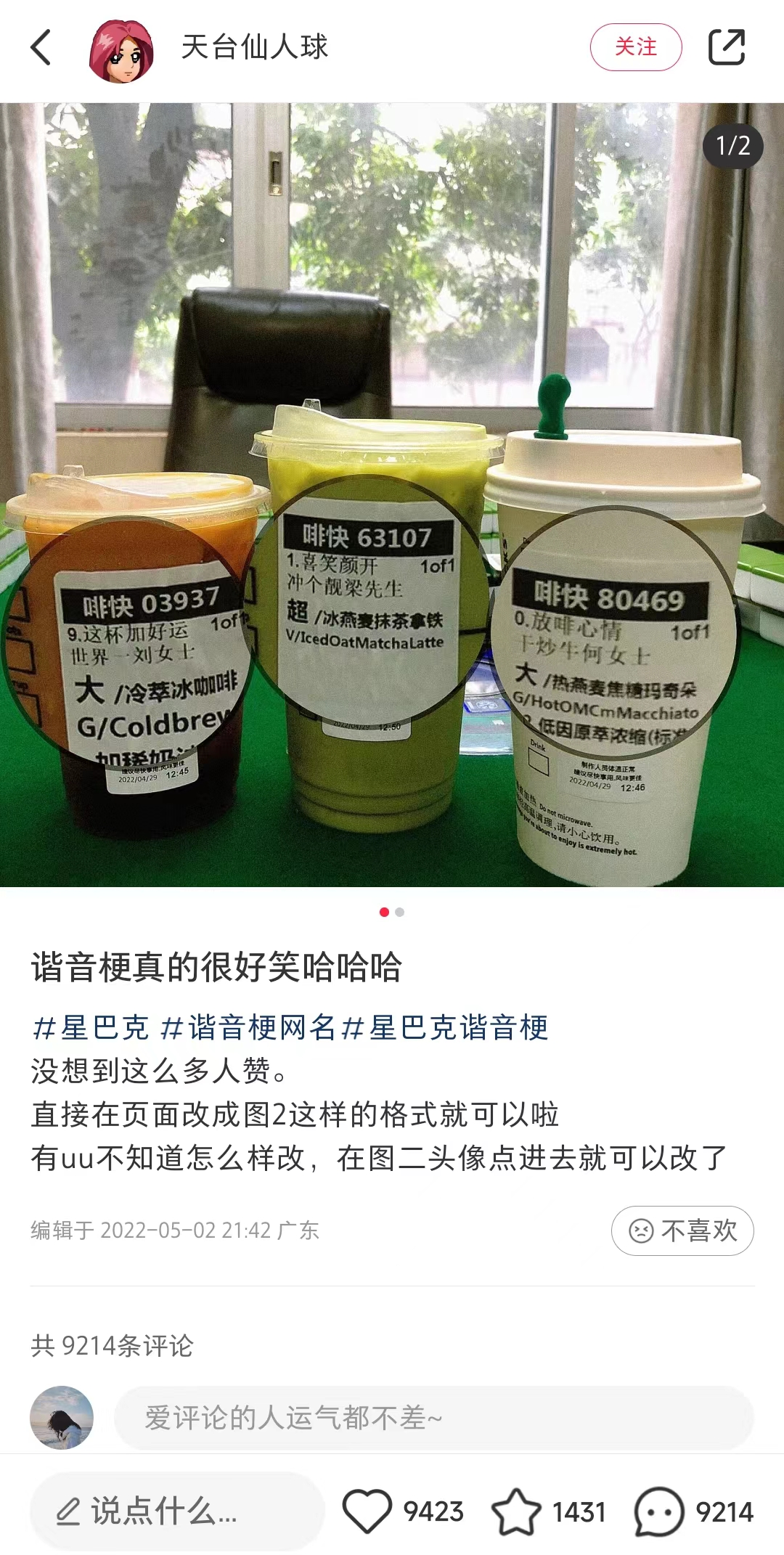Screen dimensions: 784x1555
Task: Mark the post as 不喜欢
Action: [682, 1230]
